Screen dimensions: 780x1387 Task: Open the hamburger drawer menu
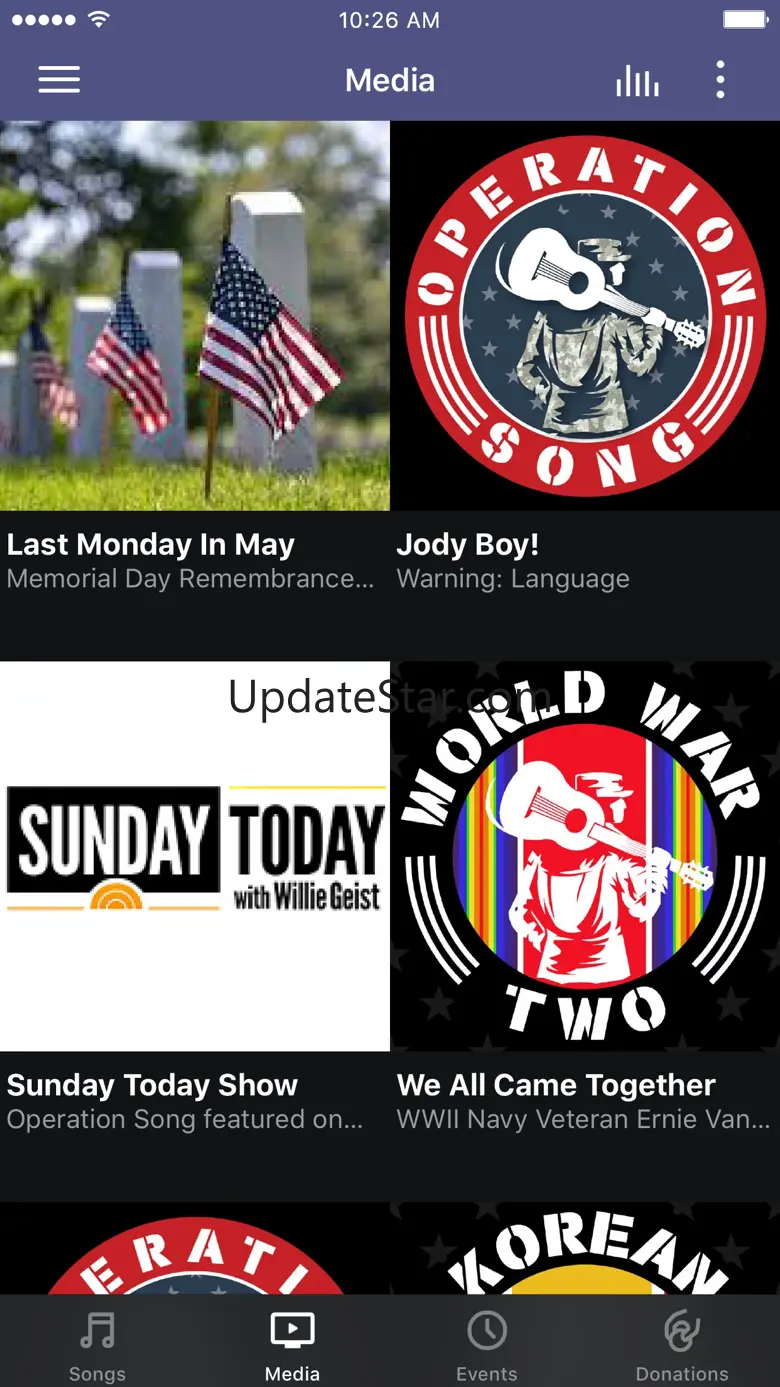pyautogui.click(x=59, y=80)
